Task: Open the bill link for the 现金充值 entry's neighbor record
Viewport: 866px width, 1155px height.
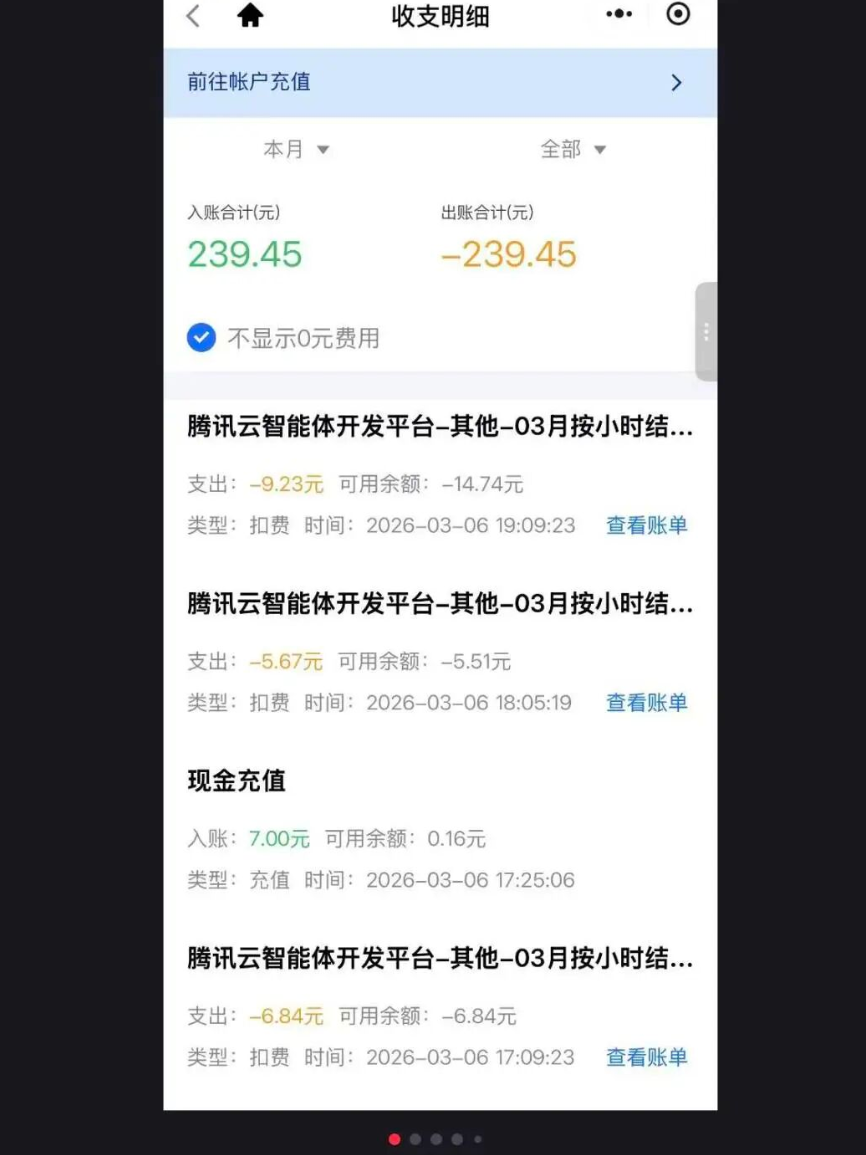Action: [646, 702]
